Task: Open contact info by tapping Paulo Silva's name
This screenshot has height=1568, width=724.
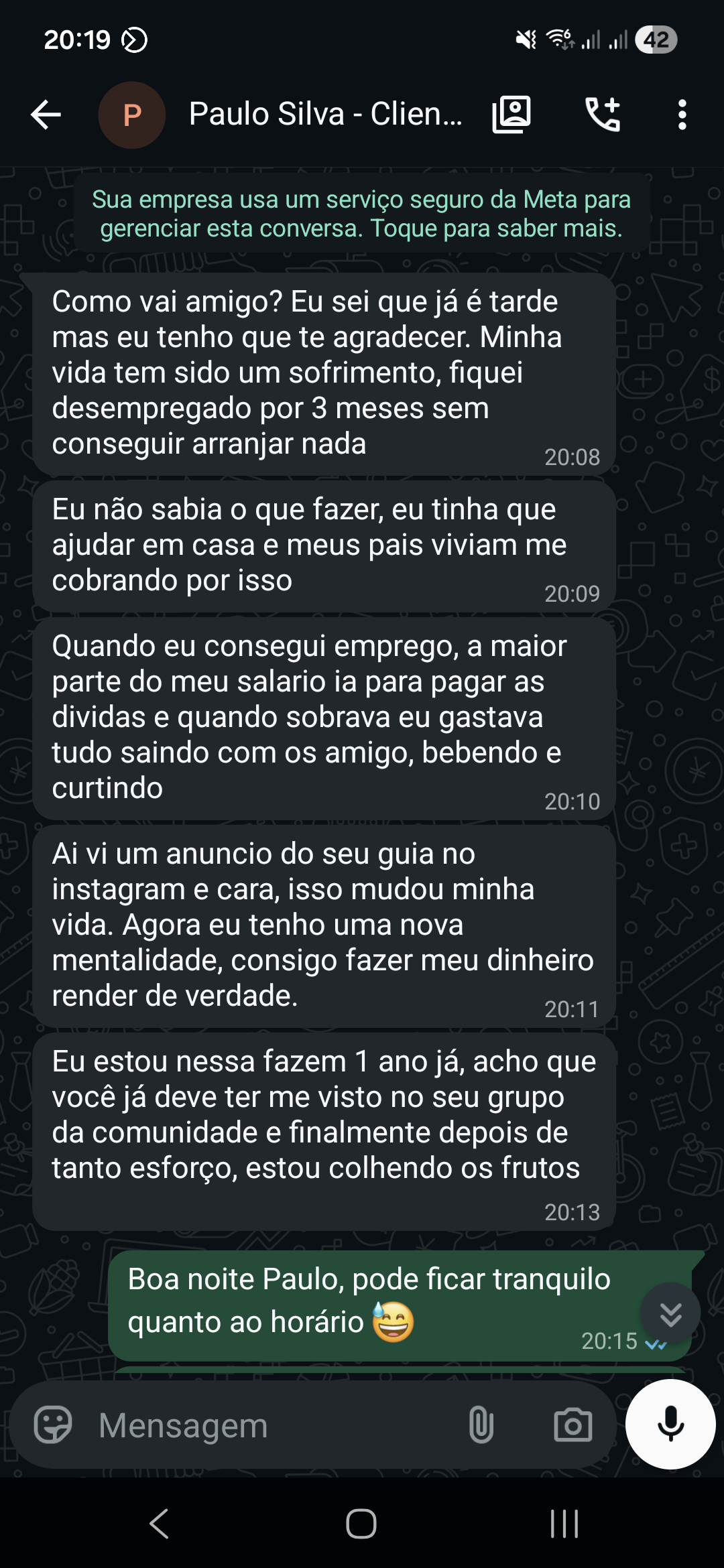Action: point(324,114)
